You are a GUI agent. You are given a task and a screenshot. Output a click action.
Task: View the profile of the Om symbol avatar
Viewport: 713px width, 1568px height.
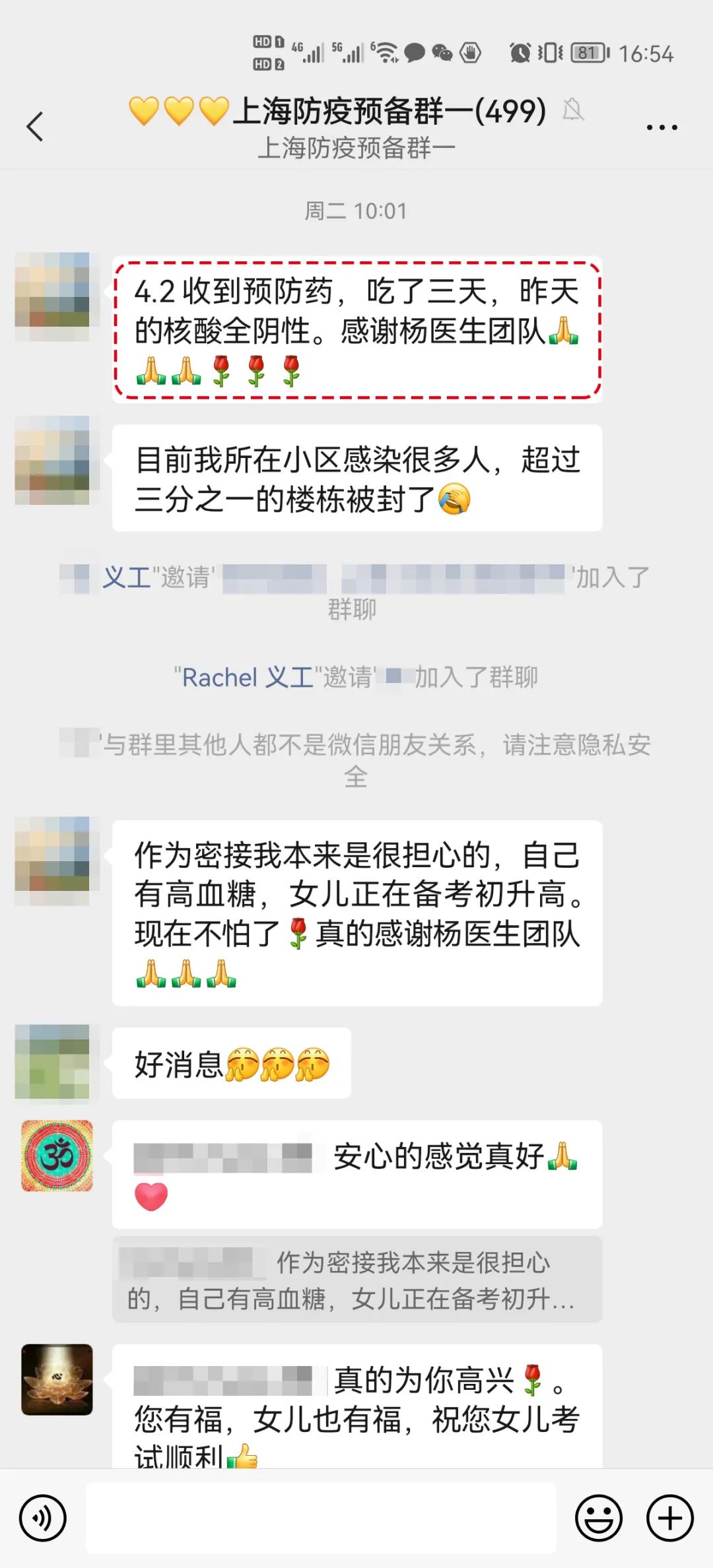(x=57, y=1156)
